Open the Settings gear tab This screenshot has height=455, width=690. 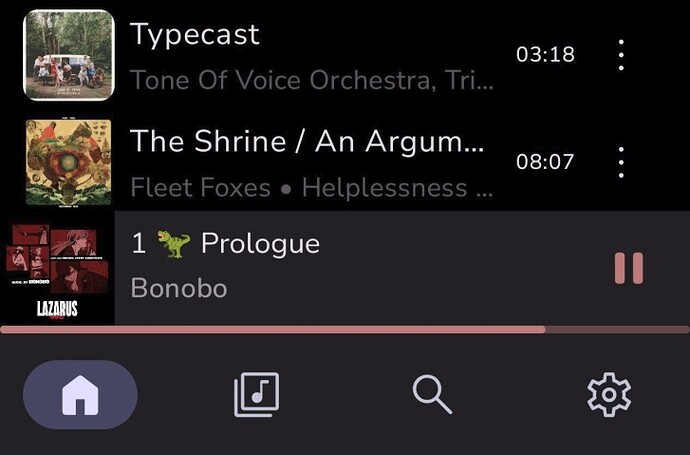click(608, 395)
